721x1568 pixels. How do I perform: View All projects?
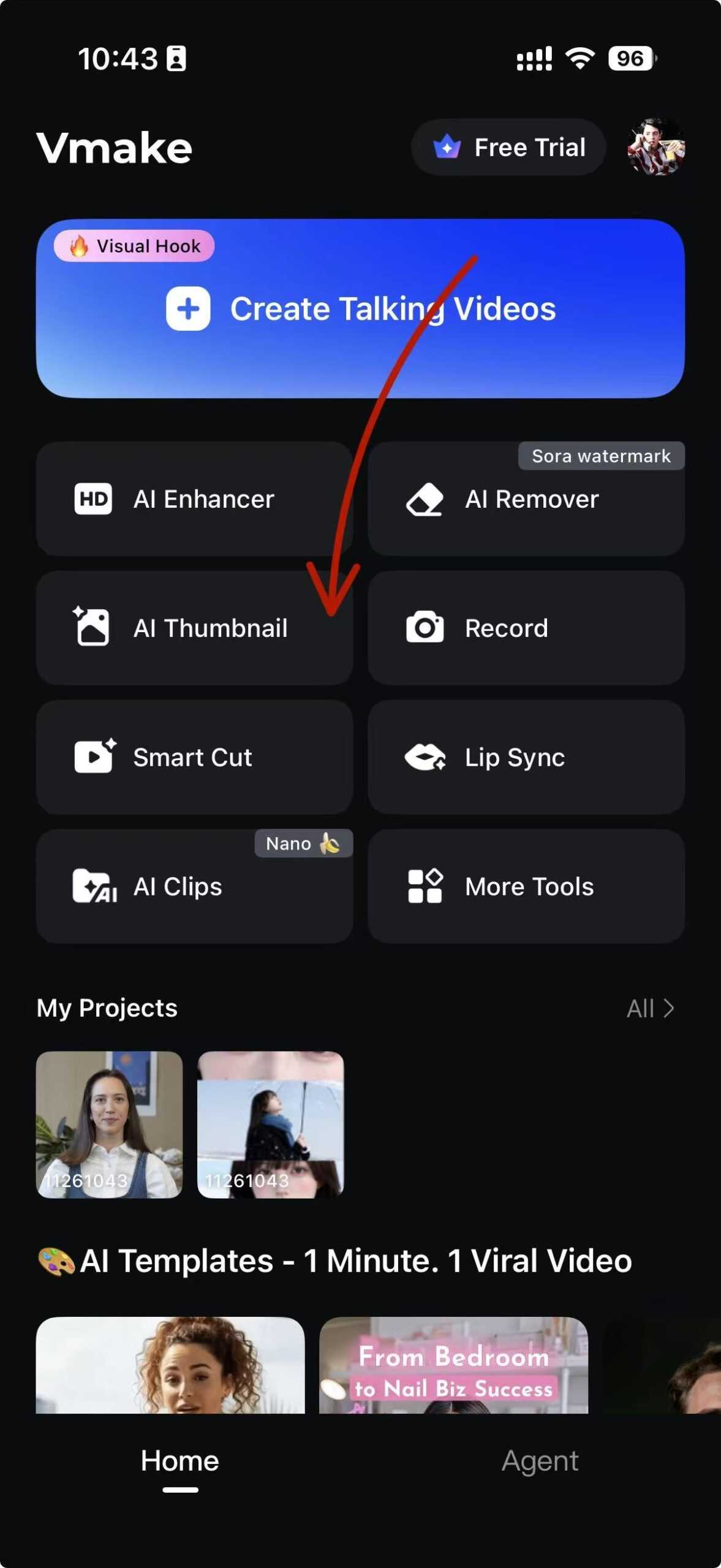click(649, 1008)
